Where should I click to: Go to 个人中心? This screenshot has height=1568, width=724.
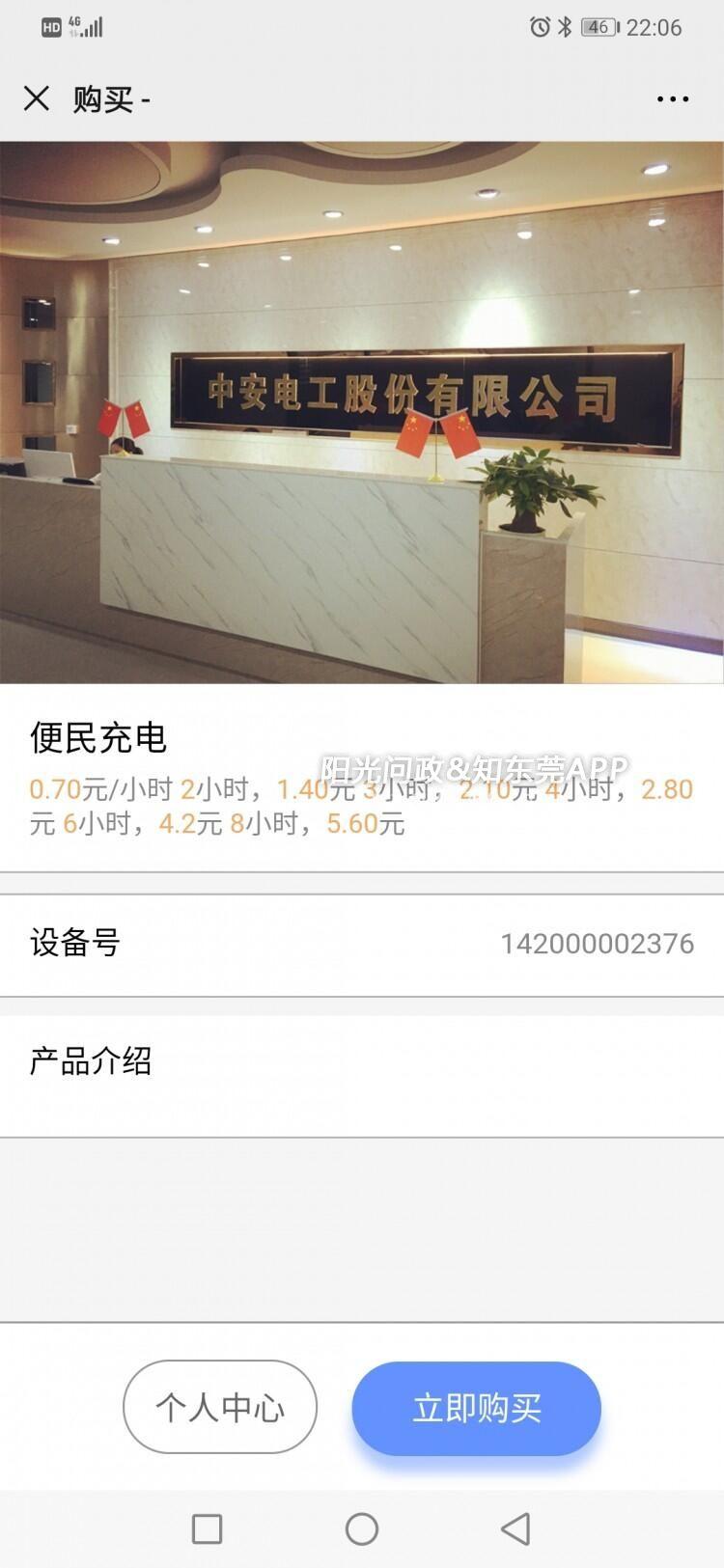pos(220,1407)
